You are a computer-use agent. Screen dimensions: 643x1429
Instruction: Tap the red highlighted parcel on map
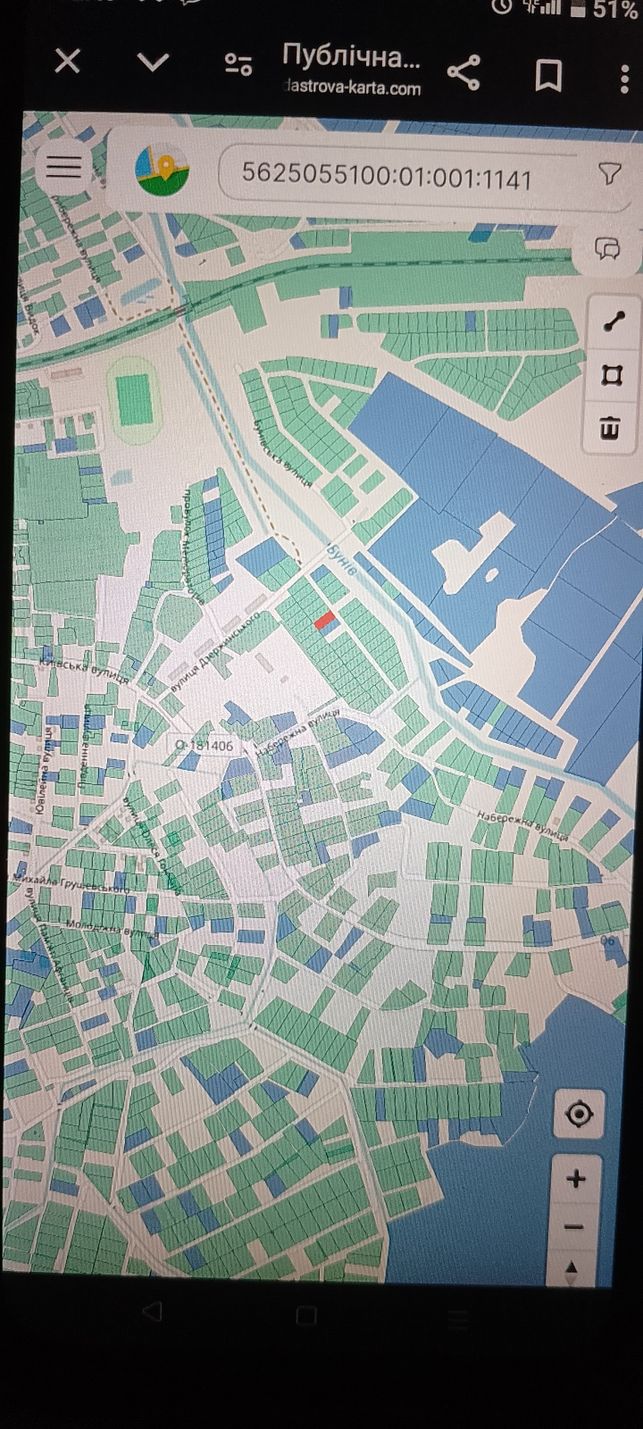coord(324,621)
